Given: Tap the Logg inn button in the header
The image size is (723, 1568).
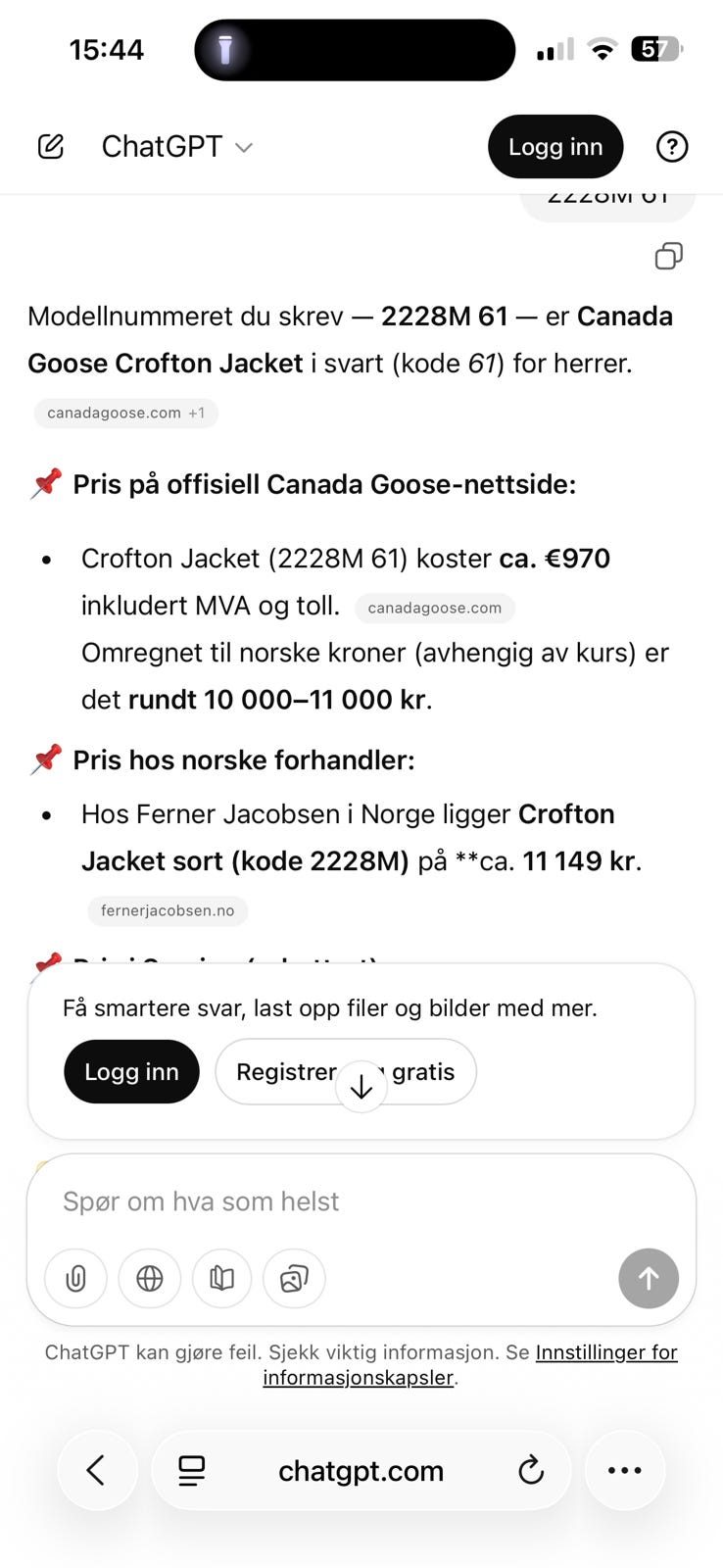Looking at the screenshot, I should coord(554,147).
